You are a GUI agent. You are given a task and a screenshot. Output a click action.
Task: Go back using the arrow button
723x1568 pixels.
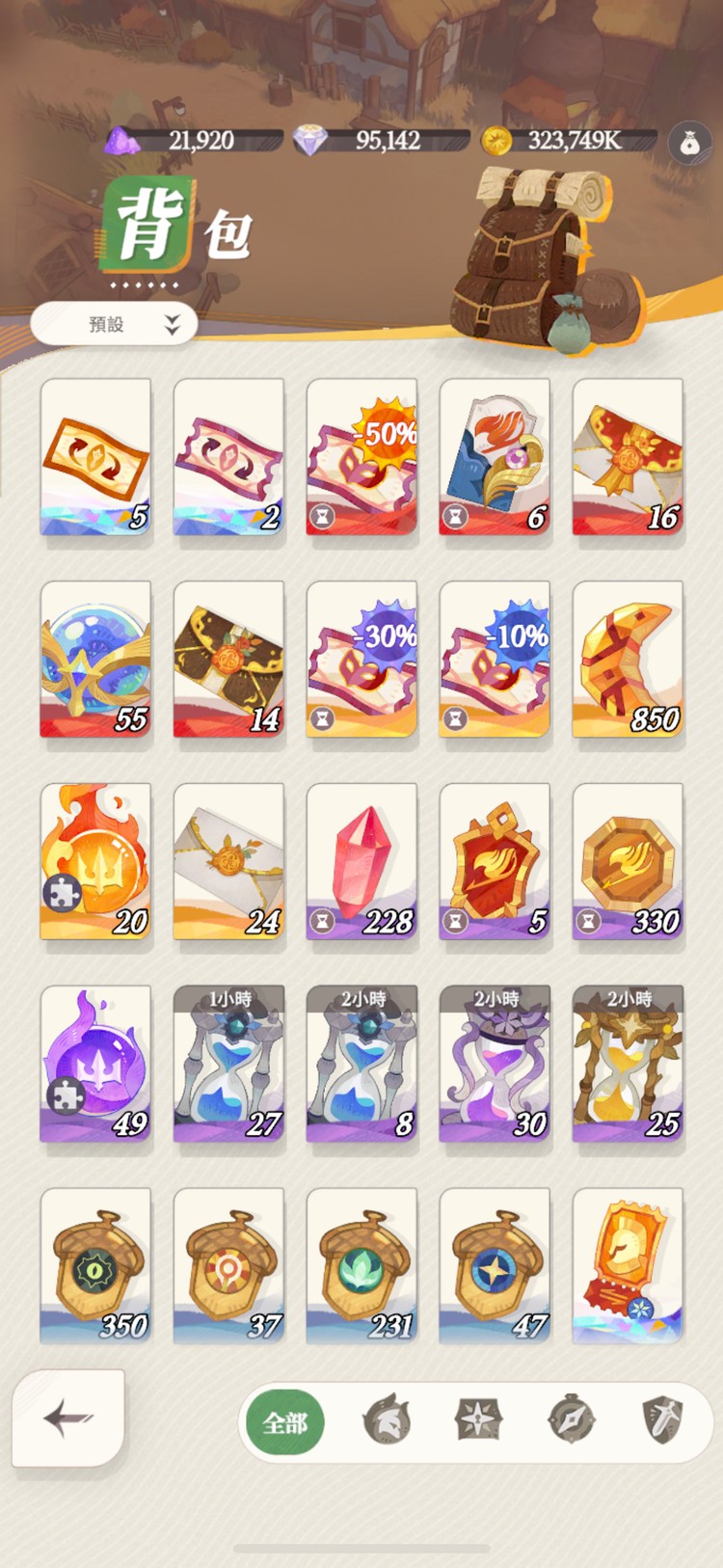pos(67,1418)
